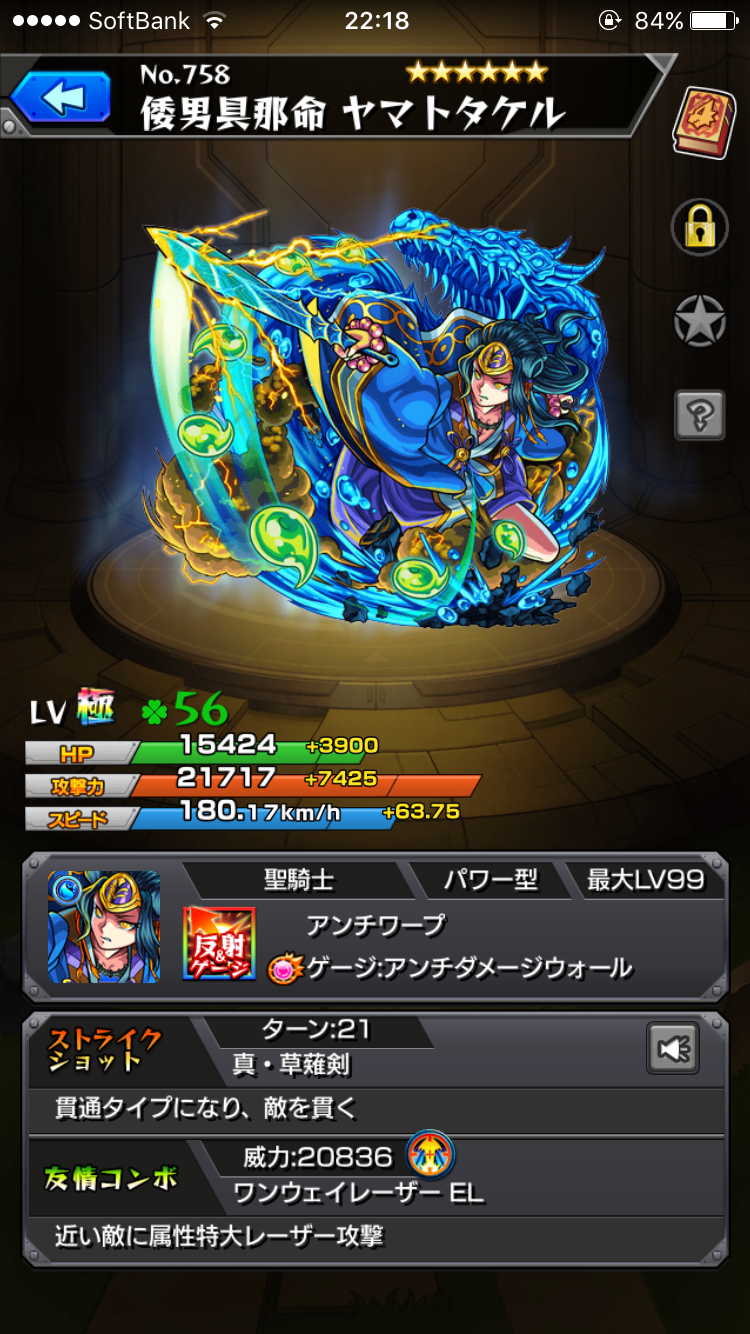Go back with the blue arrow button
Image resolution: width=750 pixels, height=1334 pixels.
pos(62,99)
